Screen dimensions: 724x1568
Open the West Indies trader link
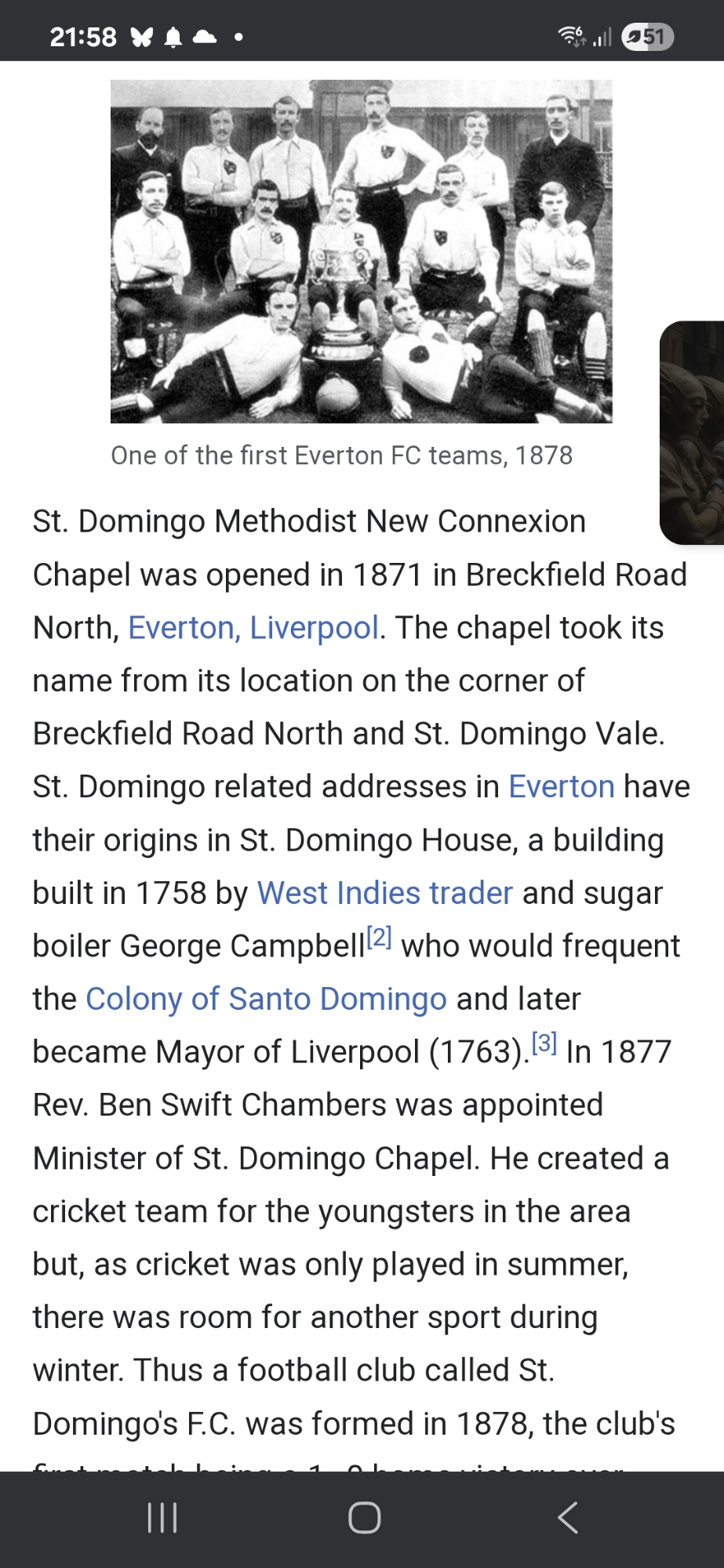coord(384,893)
